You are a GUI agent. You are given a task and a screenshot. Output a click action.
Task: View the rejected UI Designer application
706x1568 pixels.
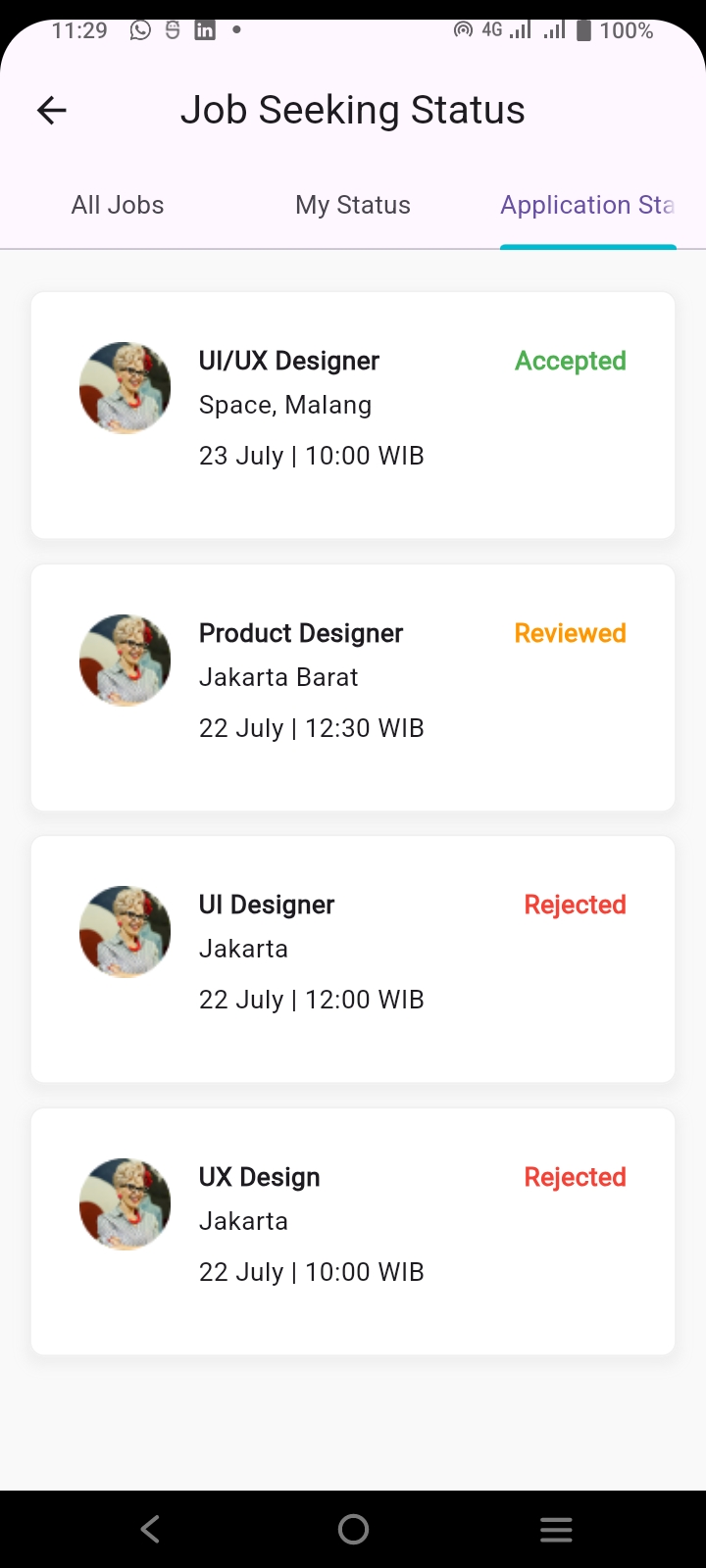pos(353,958)
